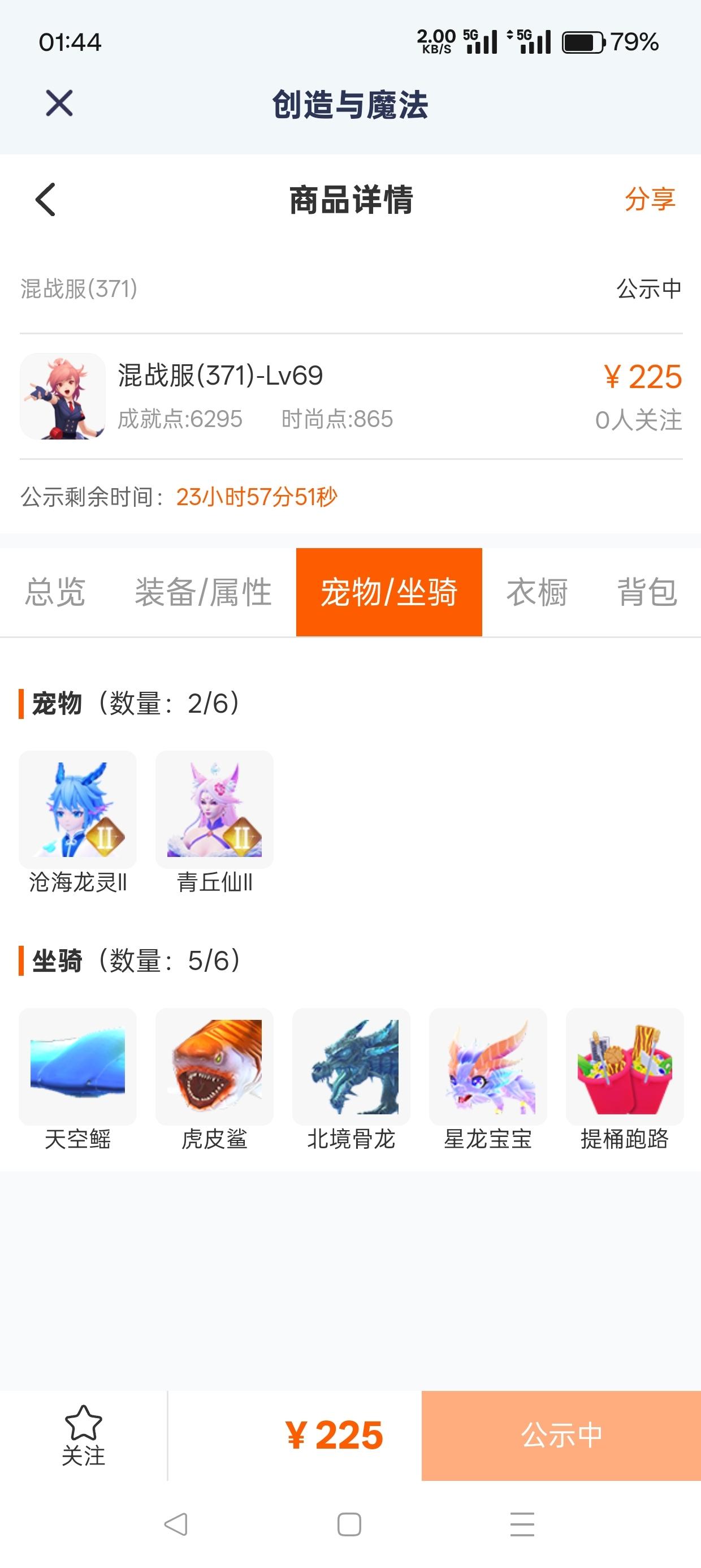The width and height of the screenshot is (701, 1568).
Task: Tap the 公示中 button
Action: pyautogui.click(x=561, y=1435)
